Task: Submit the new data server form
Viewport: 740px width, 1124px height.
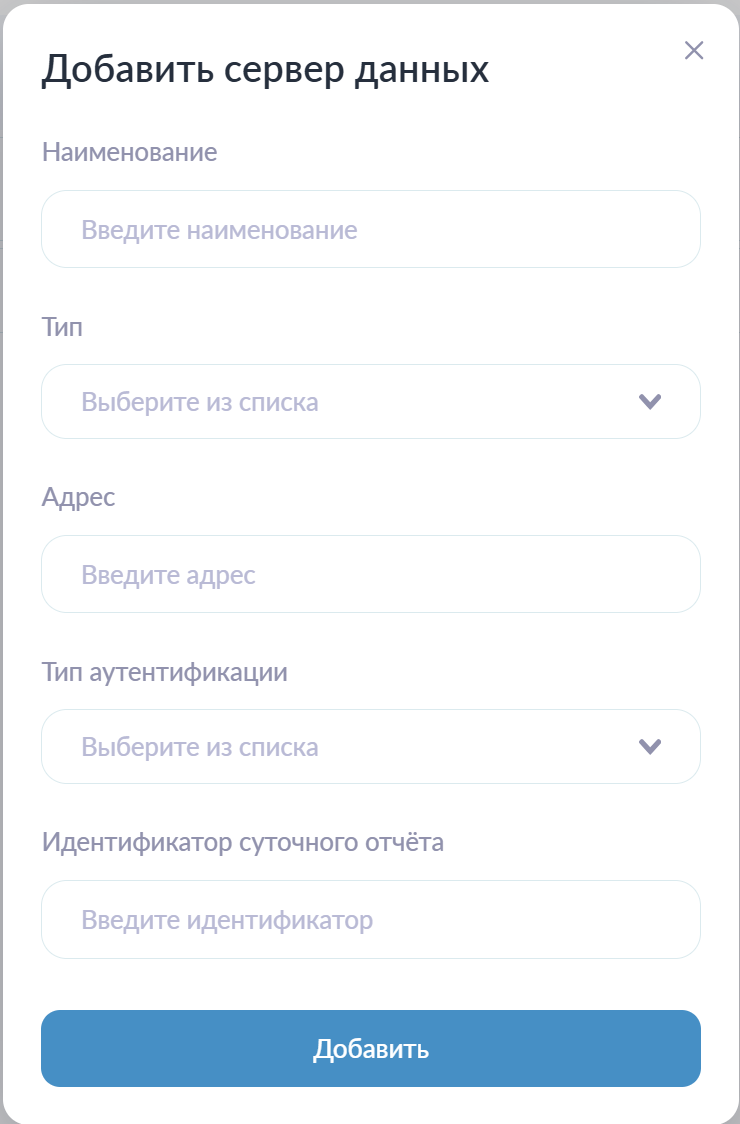Action: pyautogui.click(x=370, y=1048)
